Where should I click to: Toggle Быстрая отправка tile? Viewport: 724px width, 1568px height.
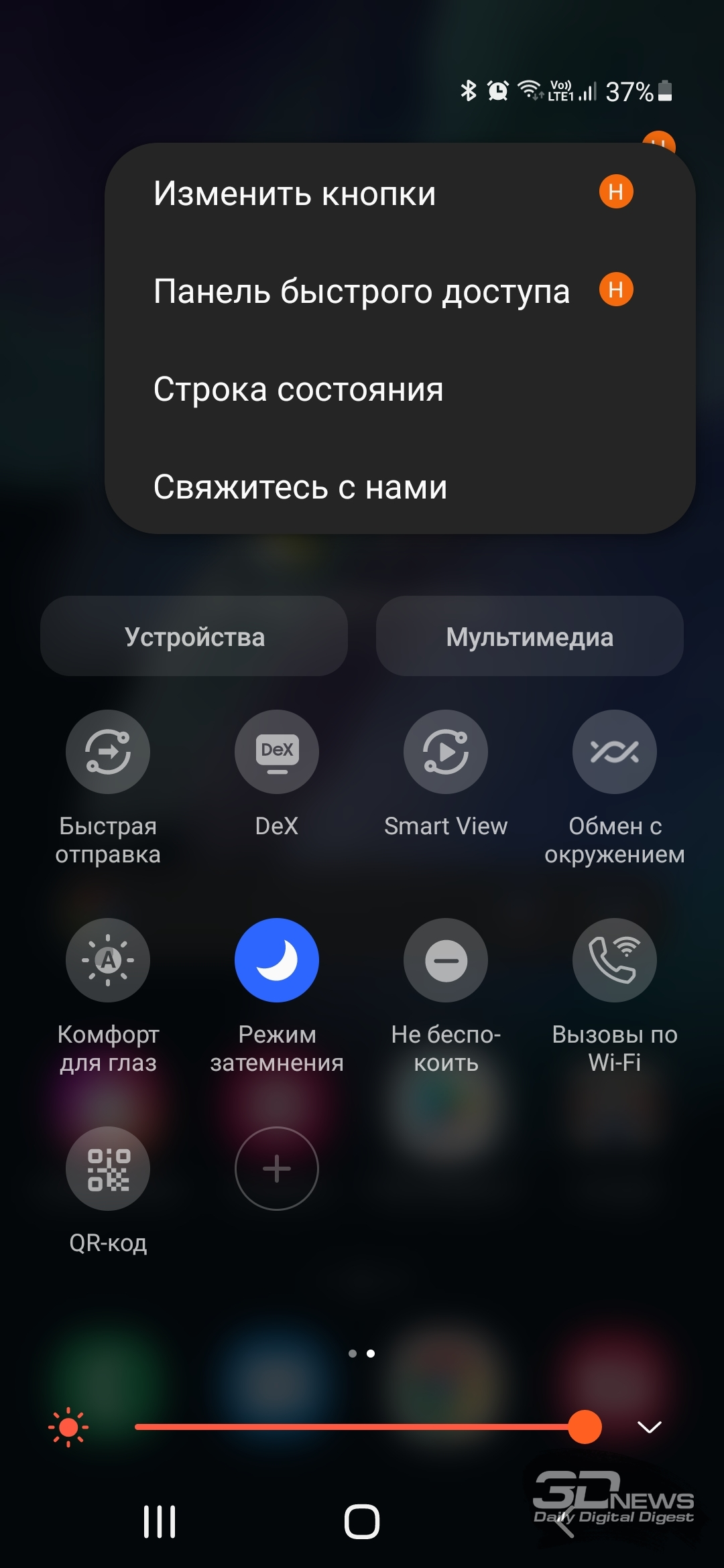[x=108, y=752]
